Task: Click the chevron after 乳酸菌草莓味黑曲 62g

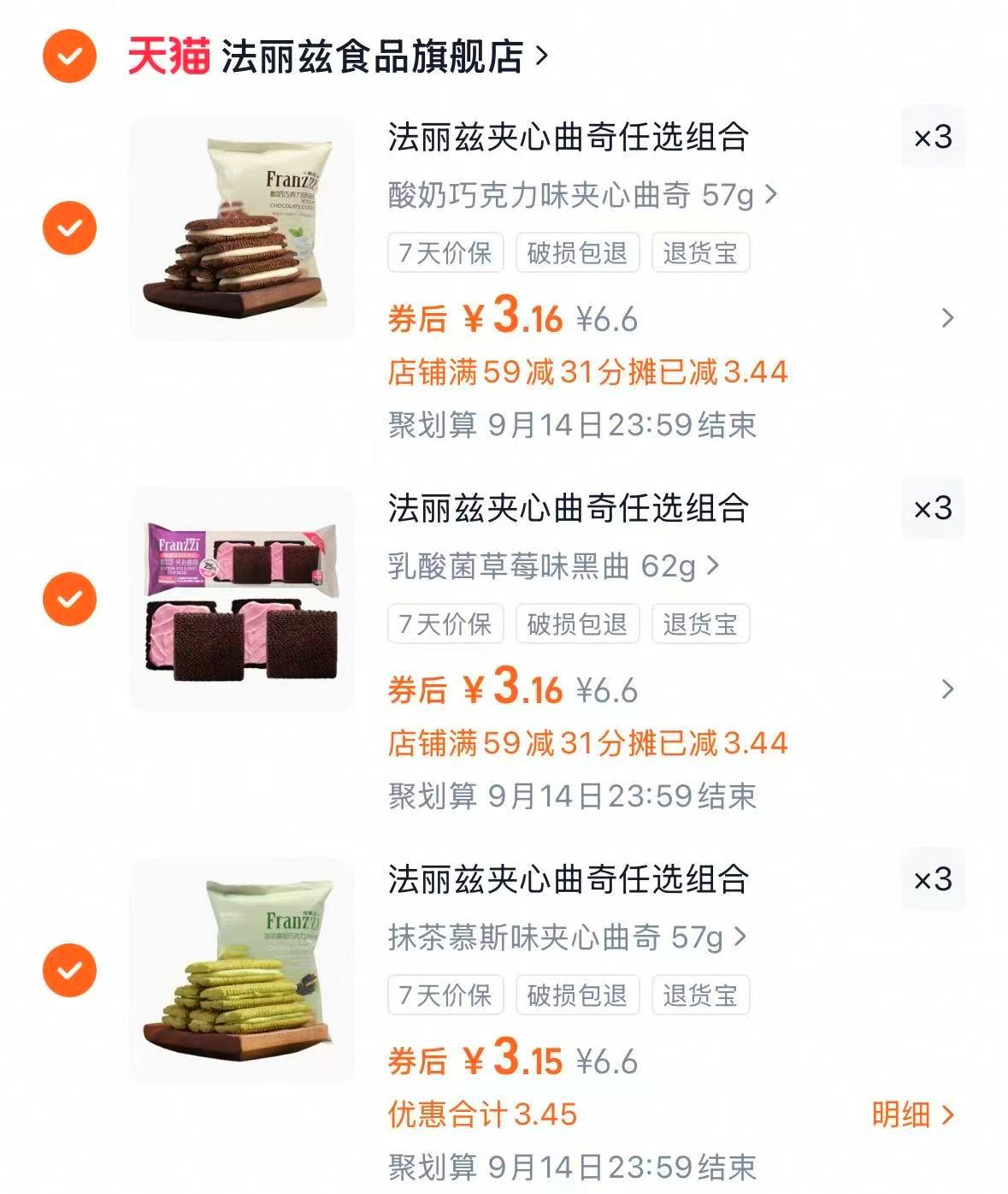Action: pyautogui.click(x=713, y=566)
